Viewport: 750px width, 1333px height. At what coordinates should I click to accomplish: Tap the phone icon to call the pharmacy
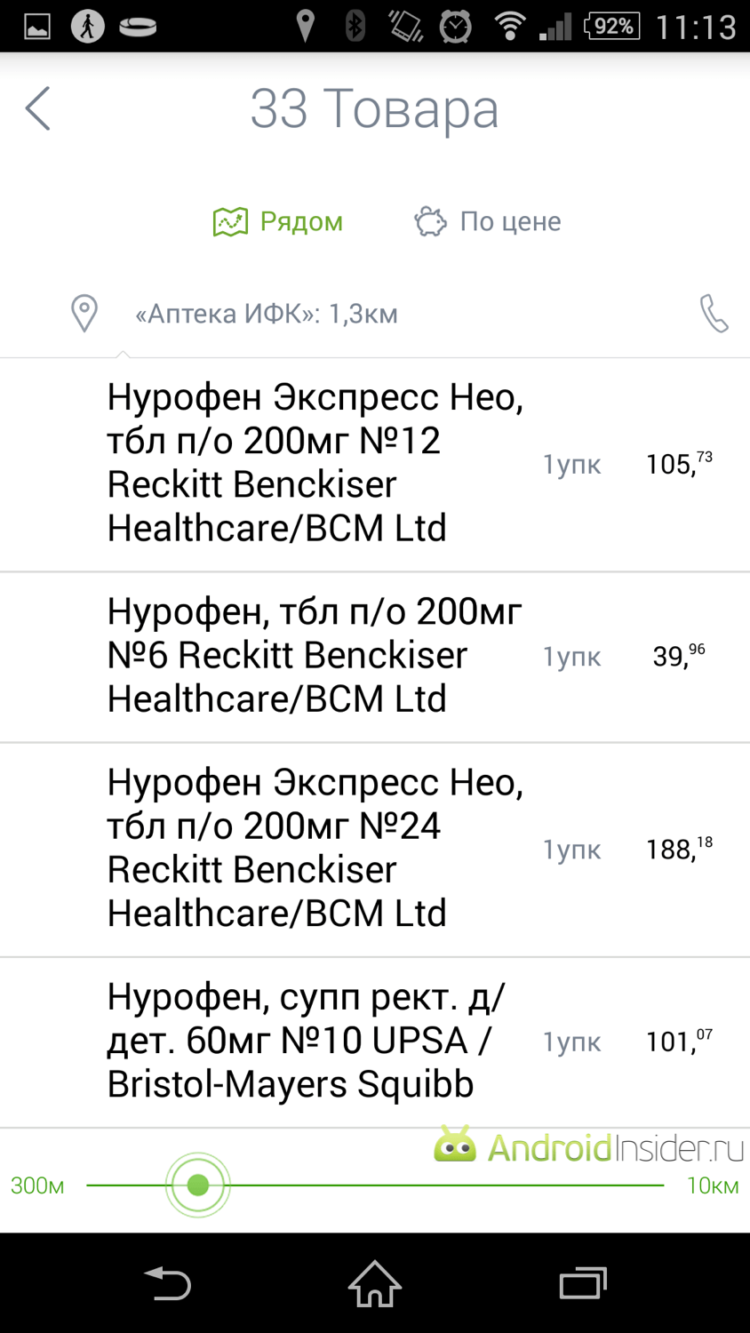tap(713, 313)
